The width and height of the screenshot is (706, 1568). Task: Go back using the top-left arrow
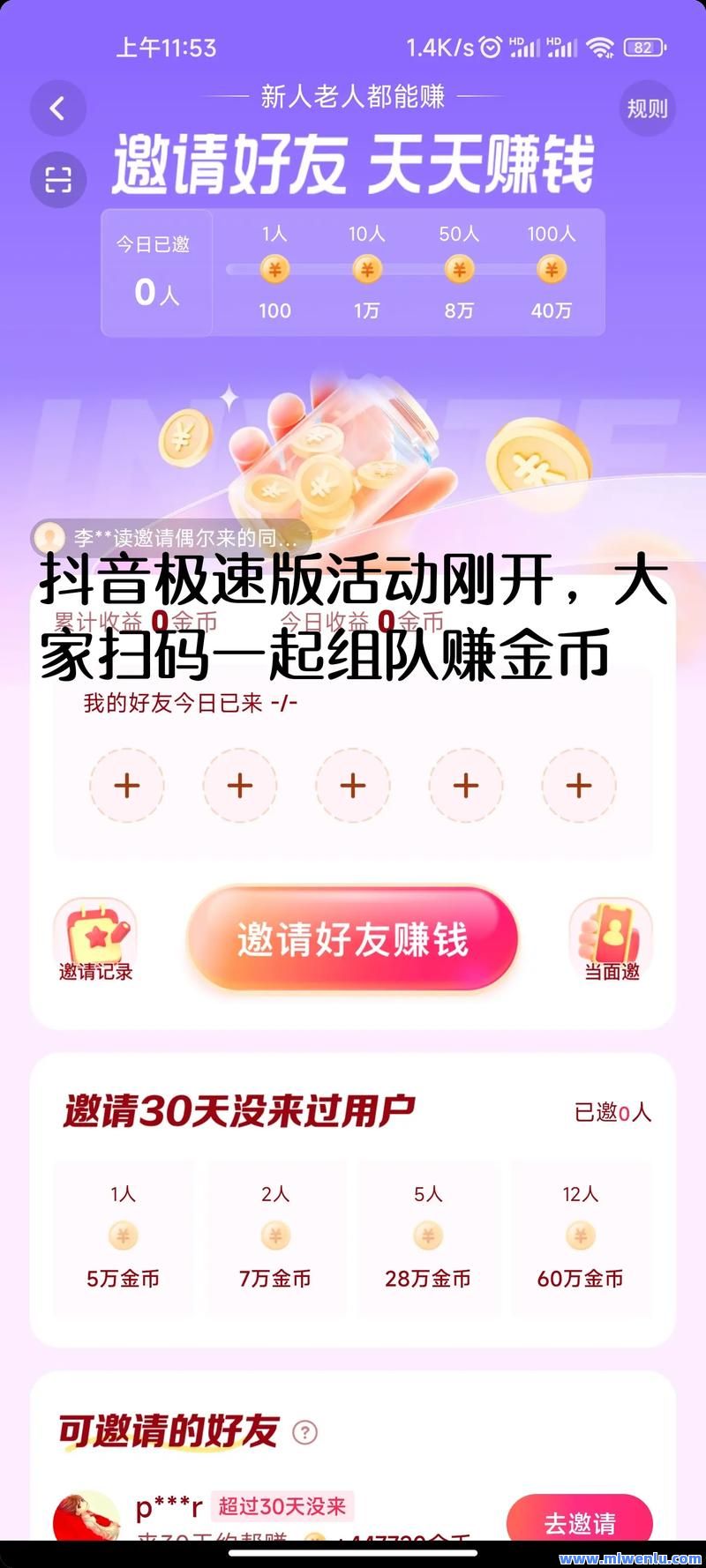(58, 108)
